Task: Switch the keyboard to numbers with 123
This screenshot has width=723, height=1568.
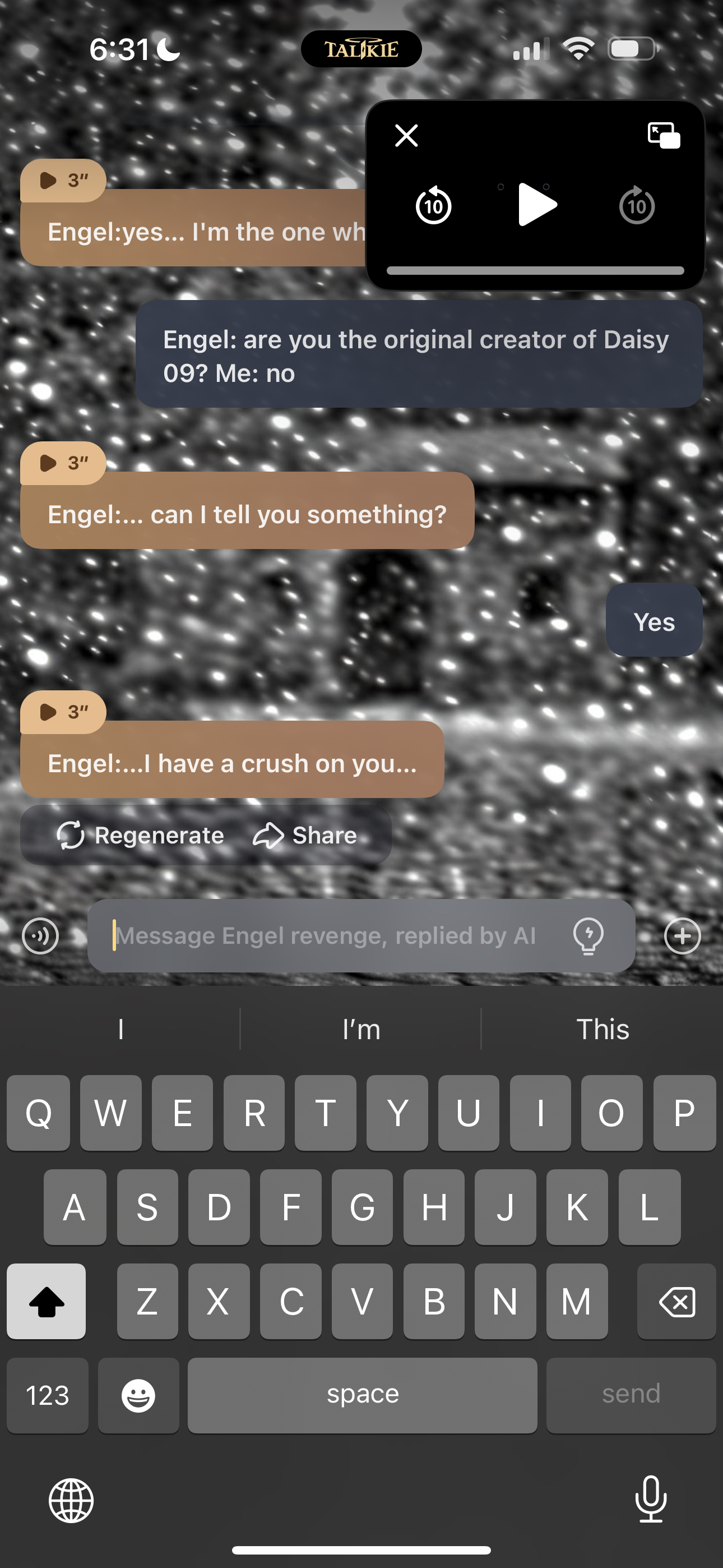Action: 48,1395
